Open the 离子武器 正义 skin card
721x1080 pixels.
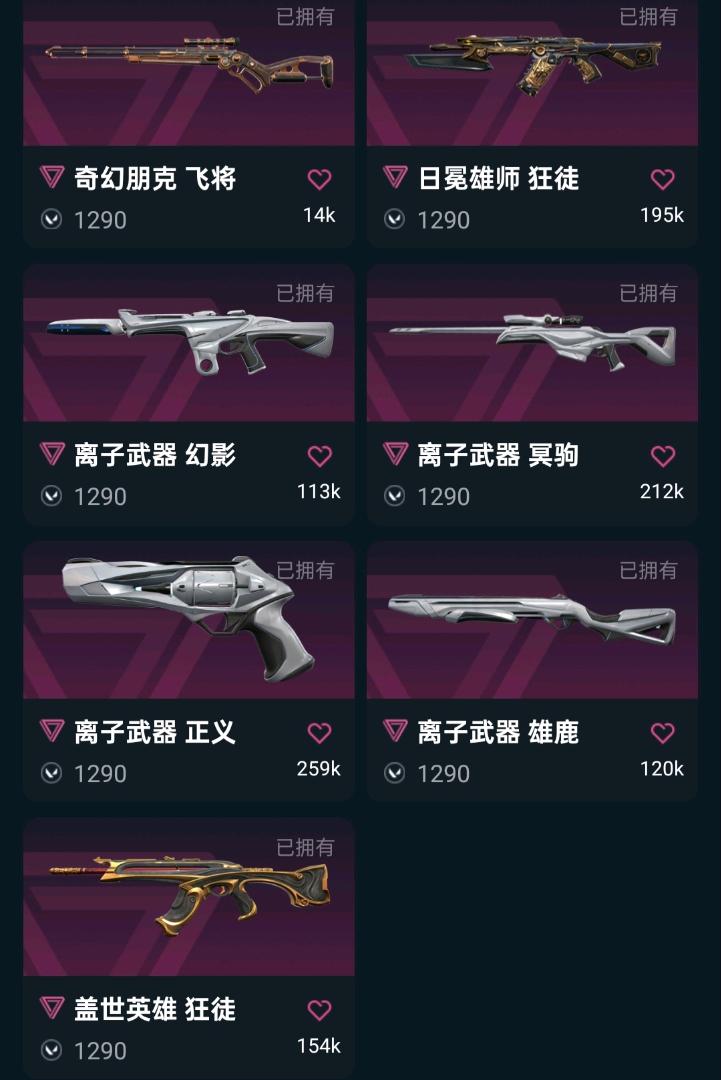pyautogui.click(x=188, y=622)
